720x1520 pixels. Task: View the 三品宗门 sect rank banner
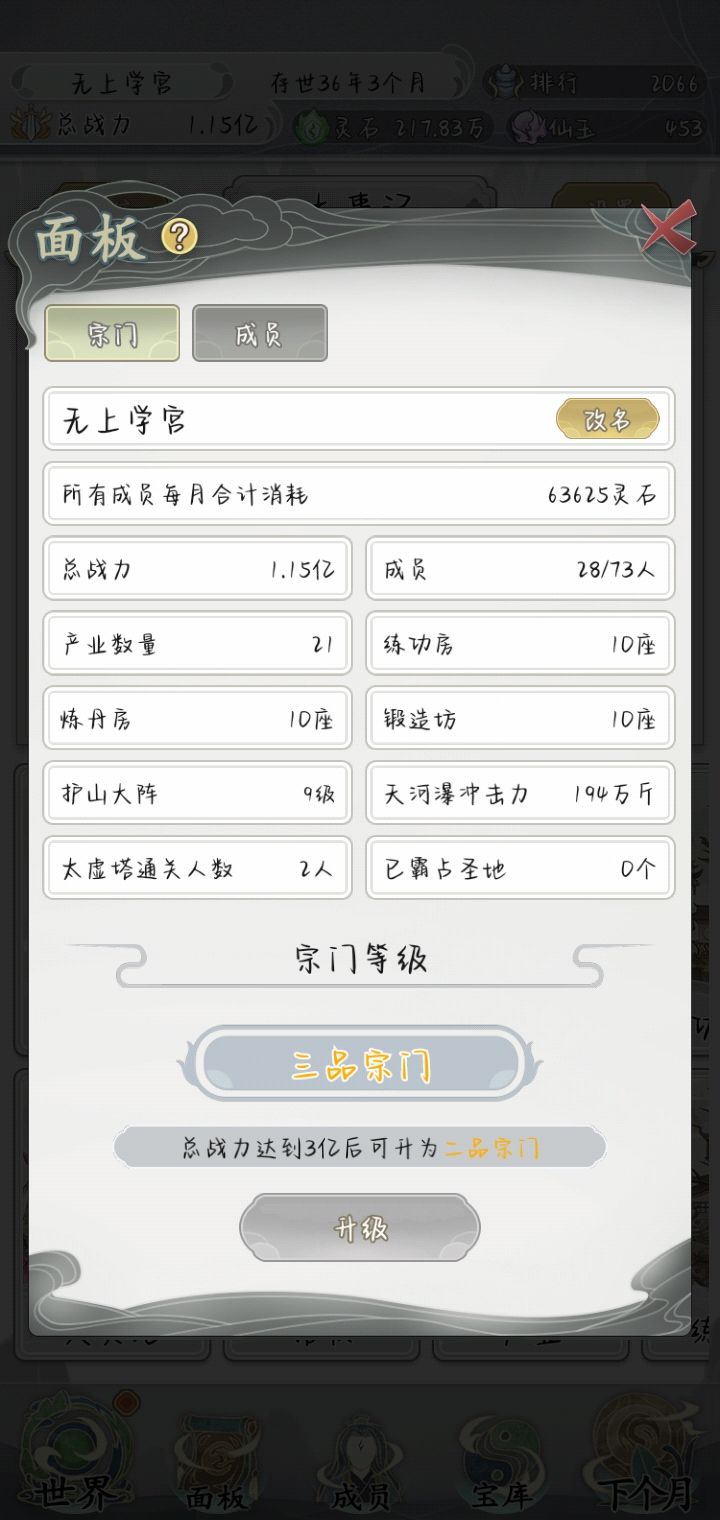pyautogui.click(x=358, y=1065)
